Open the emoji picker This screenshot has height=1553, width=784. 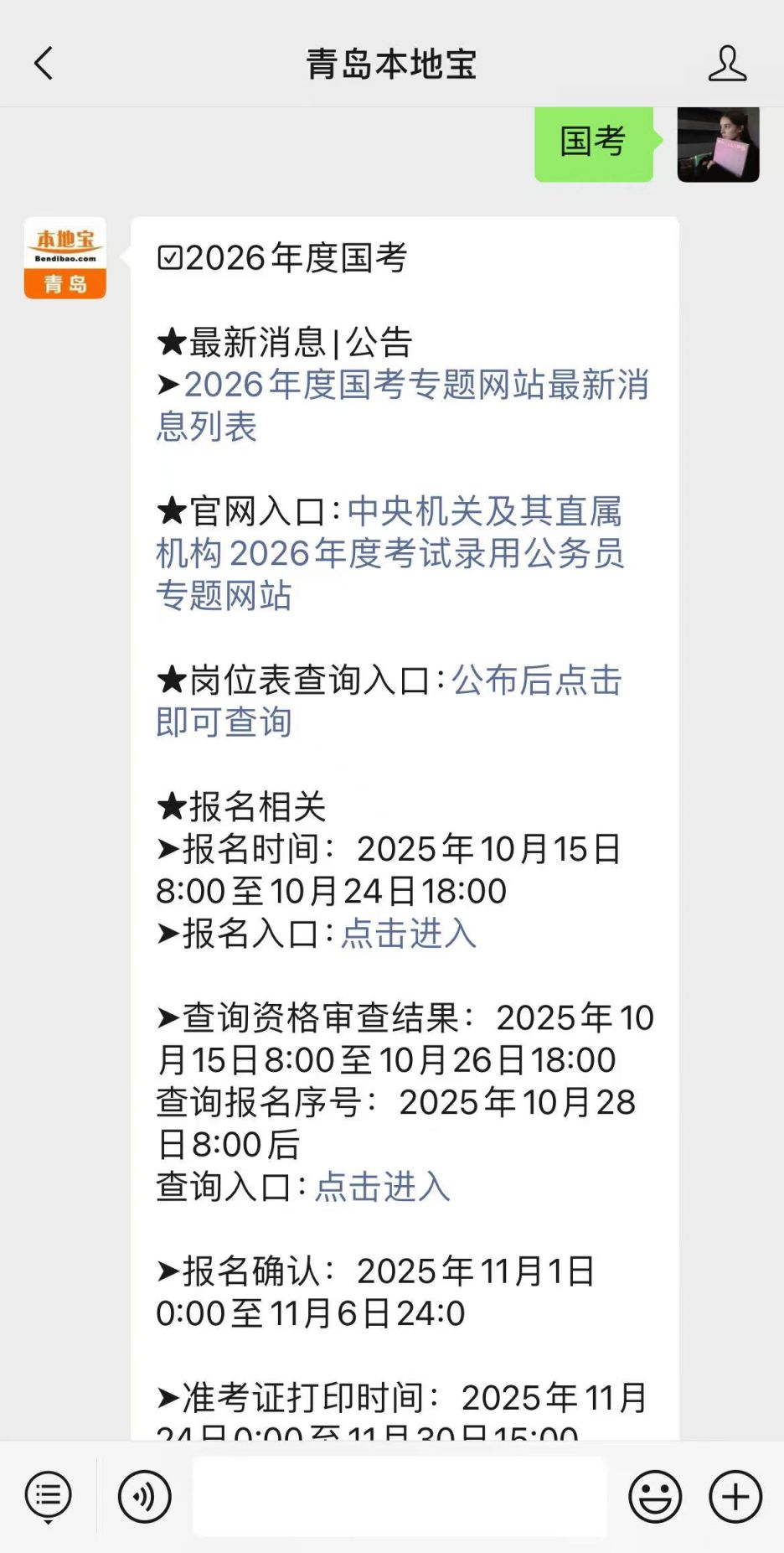[x=655, y=1496]
